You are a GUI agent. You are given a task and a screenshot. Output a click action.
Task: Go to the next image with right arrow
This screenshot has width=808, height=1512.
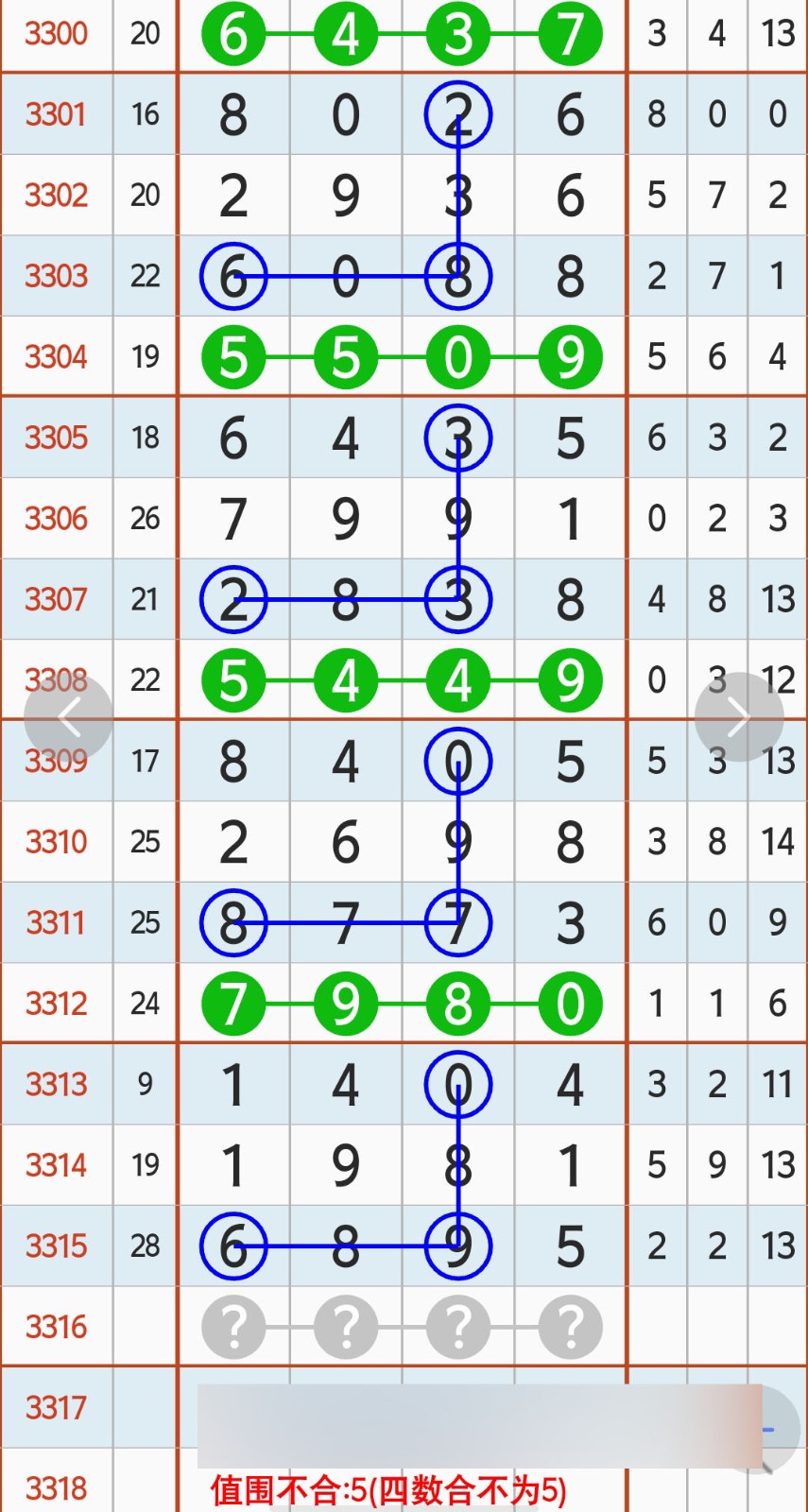tap(739, 718)
